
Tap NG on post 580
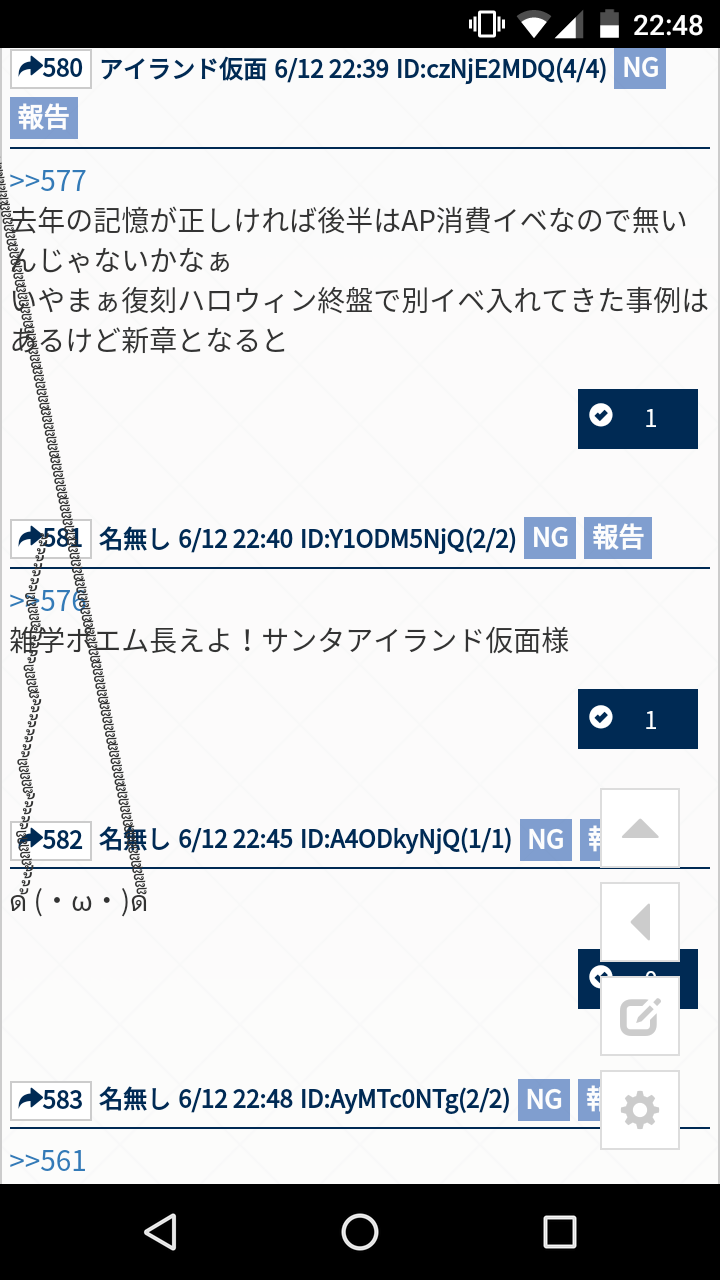click(640, 68)
